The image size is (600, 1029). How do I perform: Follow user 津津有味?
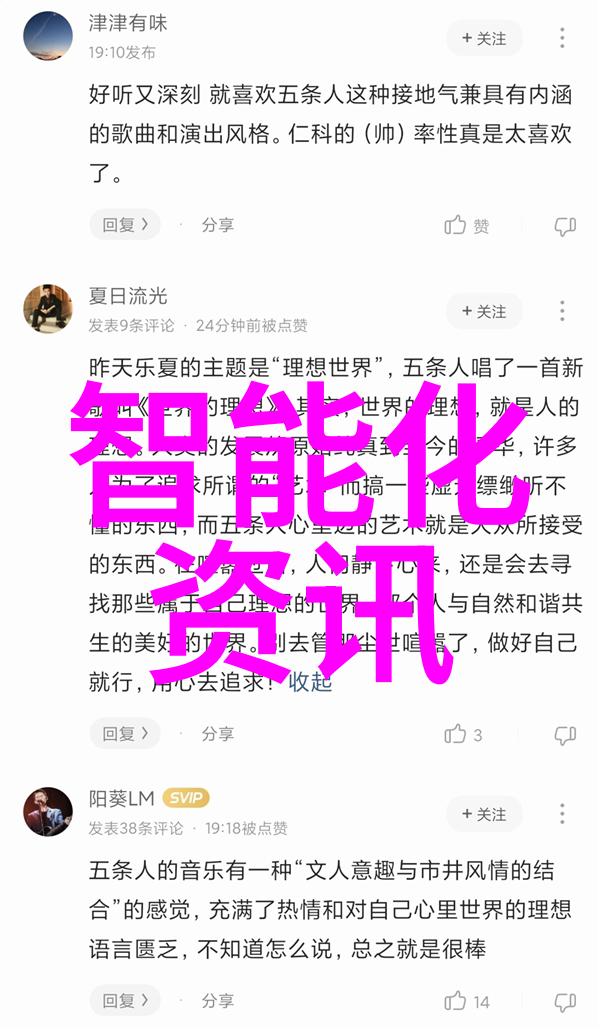coord(484,39)
